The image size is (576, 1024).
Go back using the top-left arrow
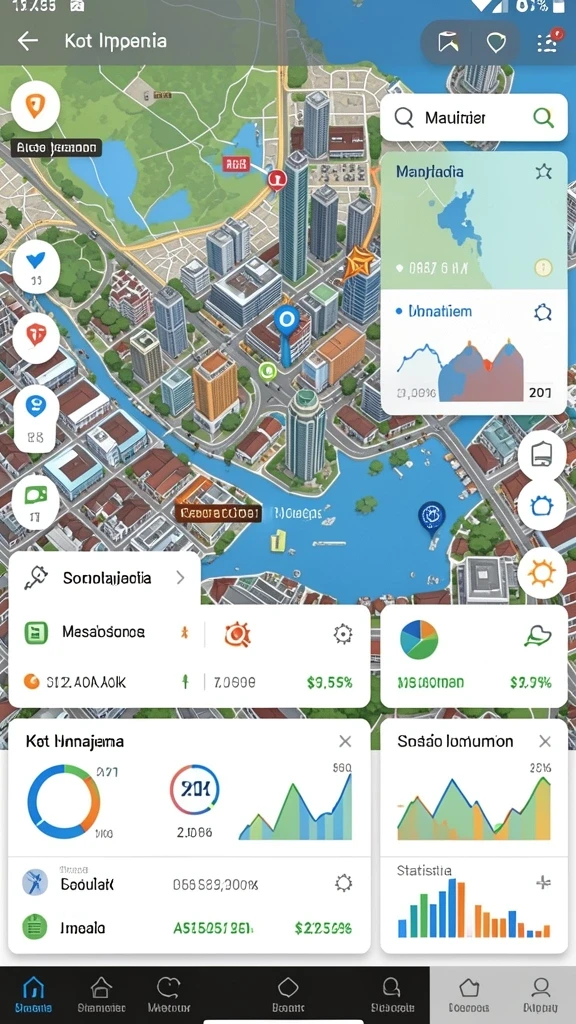(x=27, y=40)
